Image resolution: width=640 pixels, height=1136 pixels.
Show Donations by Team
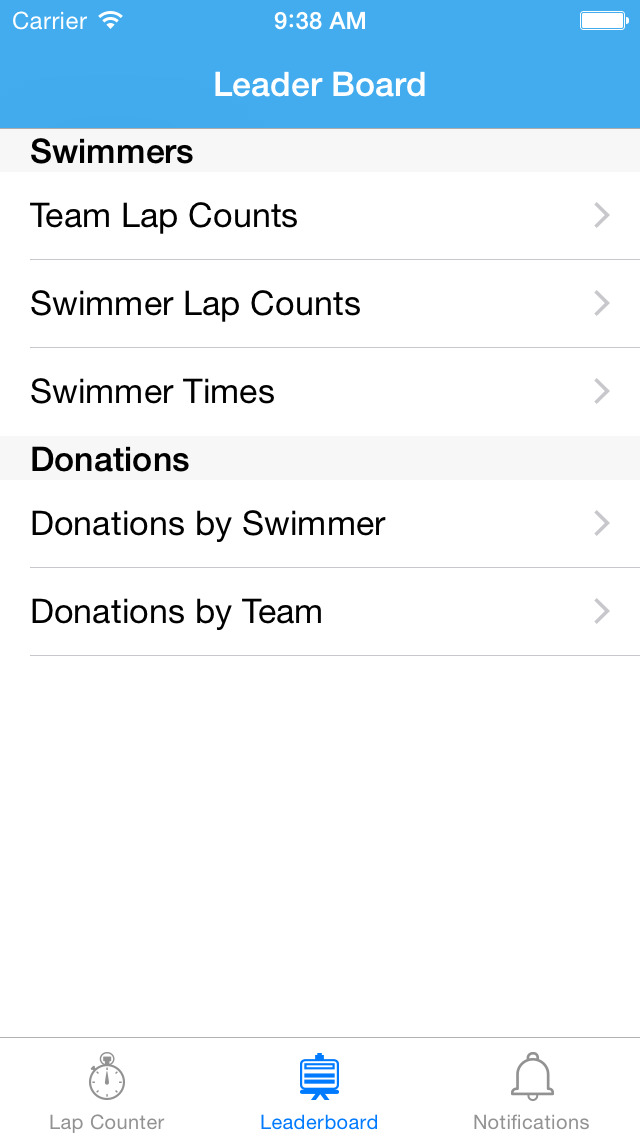coord(320,612)
